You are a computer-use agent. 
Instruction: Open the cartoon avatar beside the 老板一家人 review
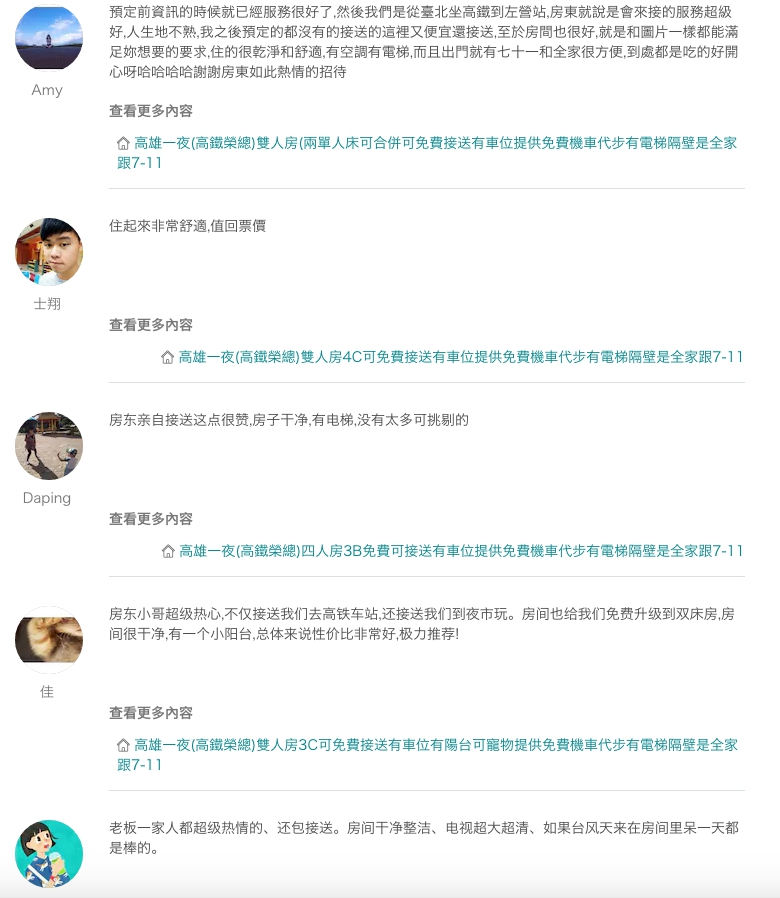point(49,853)
